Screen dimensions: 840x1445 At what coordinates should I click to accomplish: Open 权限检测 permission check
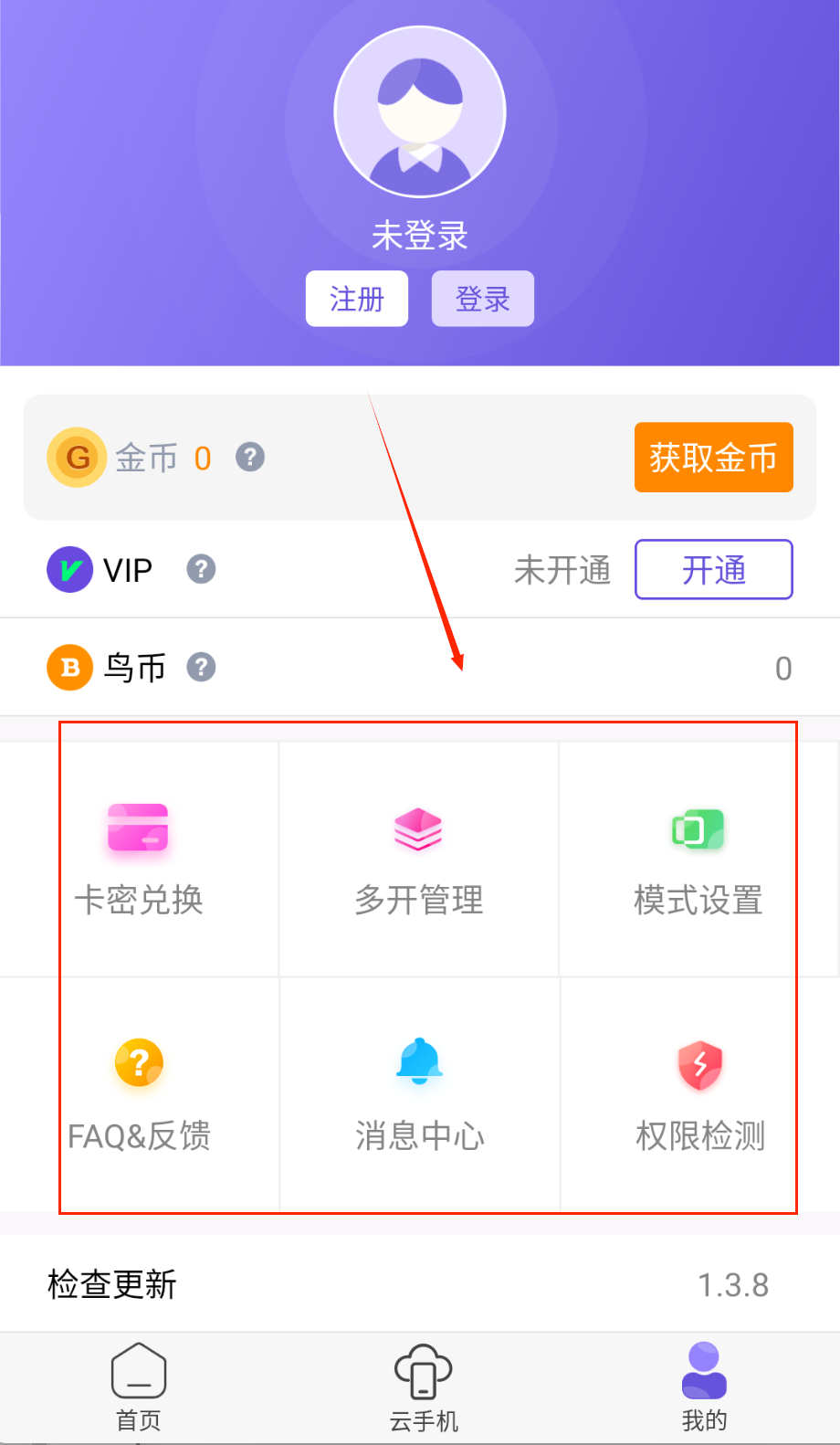[700, 1094]
